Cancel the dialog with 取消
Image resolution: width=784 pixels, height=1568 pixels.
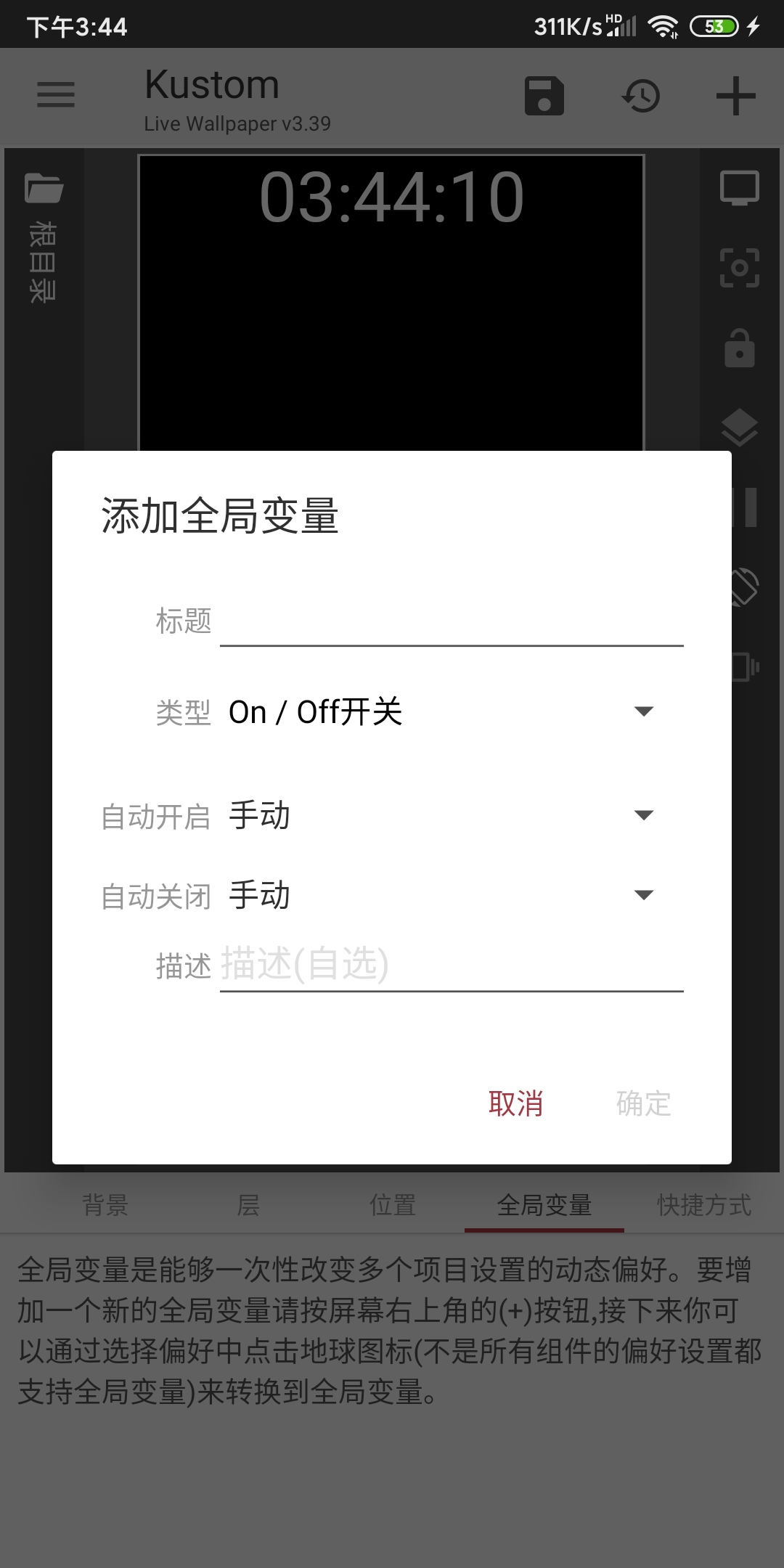click(515, 1103)
